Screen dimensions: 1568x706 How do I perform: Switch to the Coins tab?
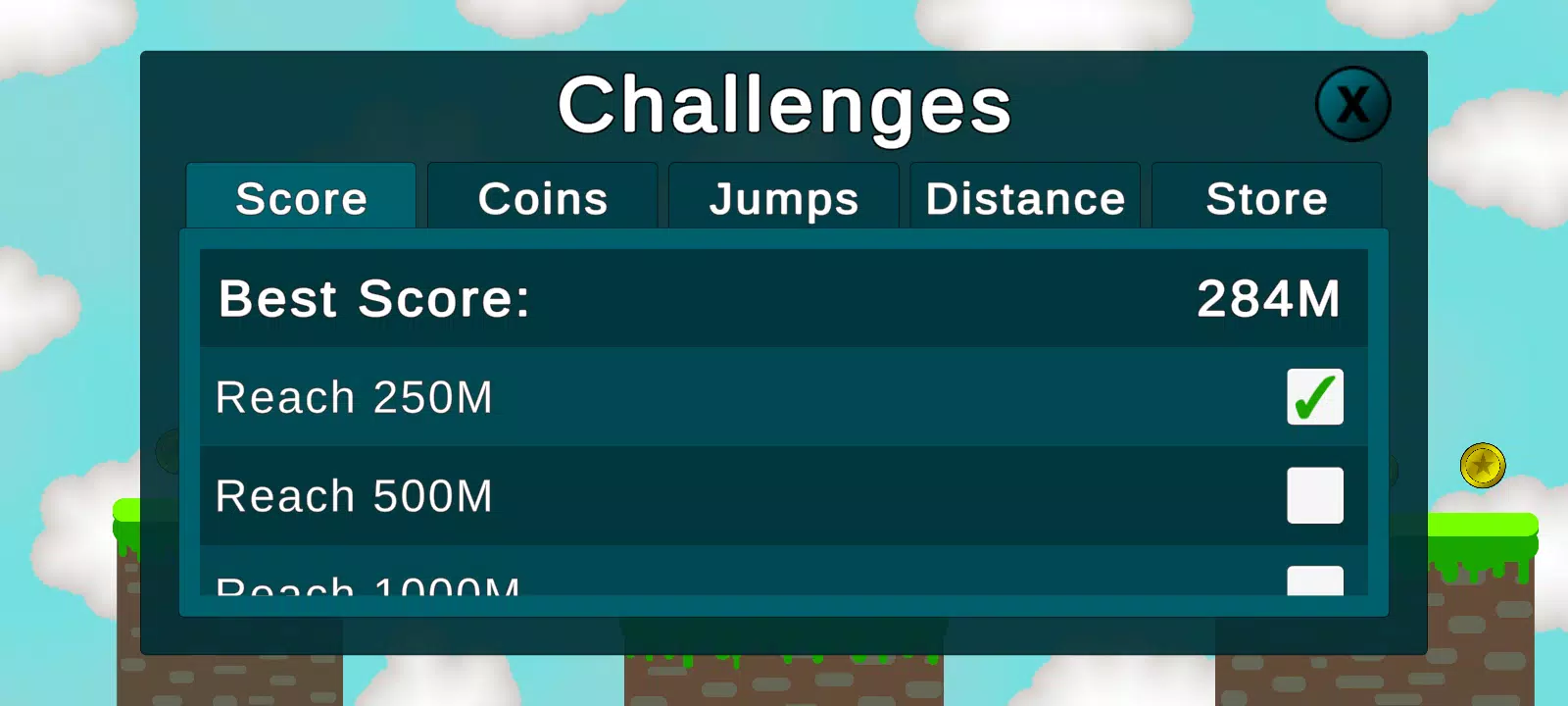coord(542,198)
